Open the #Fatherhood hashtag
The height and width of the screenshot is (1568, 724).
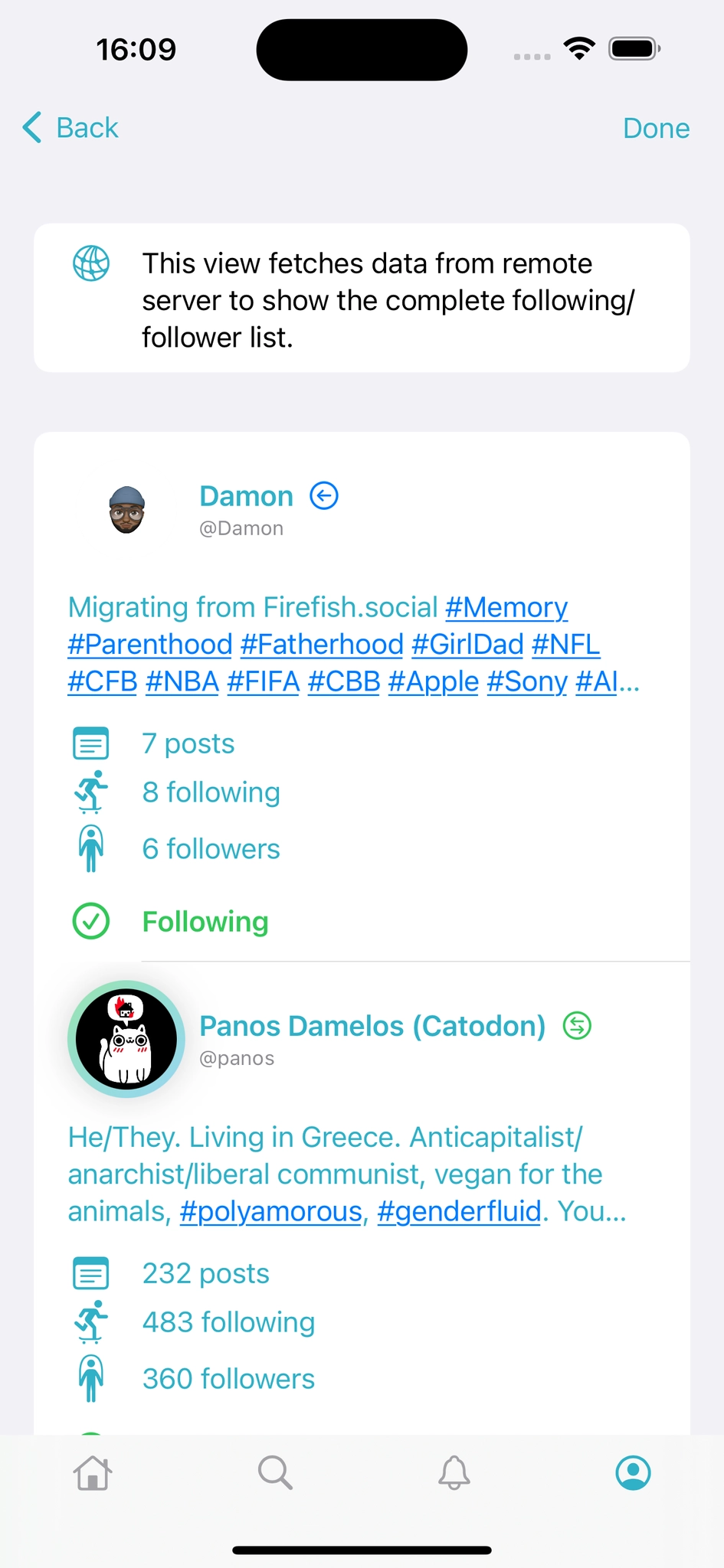322,644
